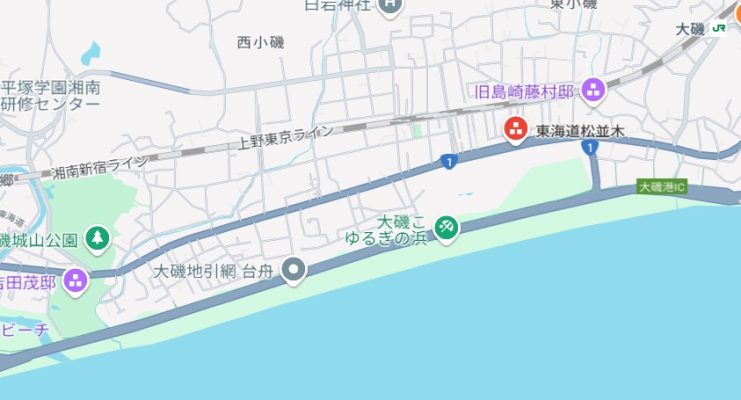Select the 吉田茂邸 purple marker
Image resolution: width=741 pixels, height=400 pixels.
76,280
